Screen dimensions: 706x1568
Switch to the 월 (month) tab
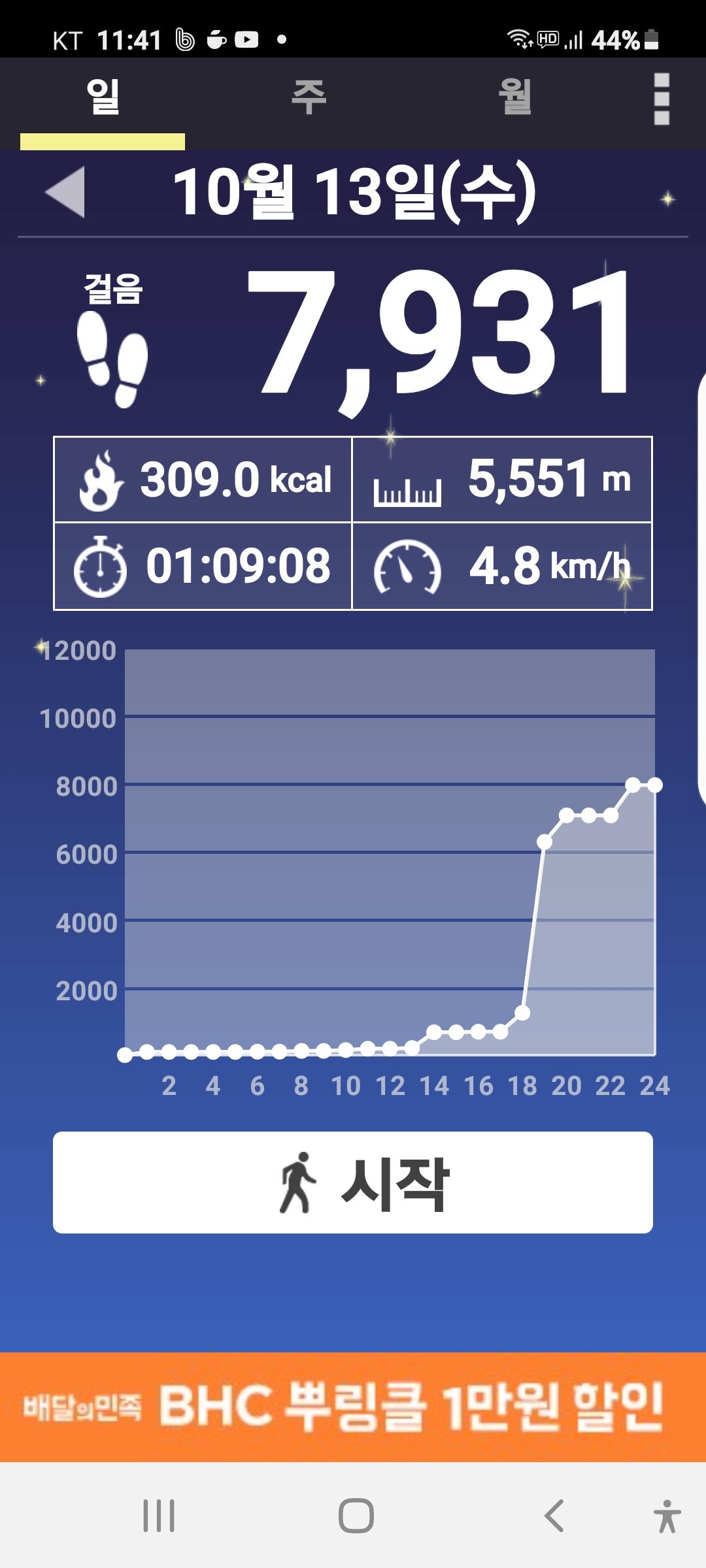[x=514, y=98]
